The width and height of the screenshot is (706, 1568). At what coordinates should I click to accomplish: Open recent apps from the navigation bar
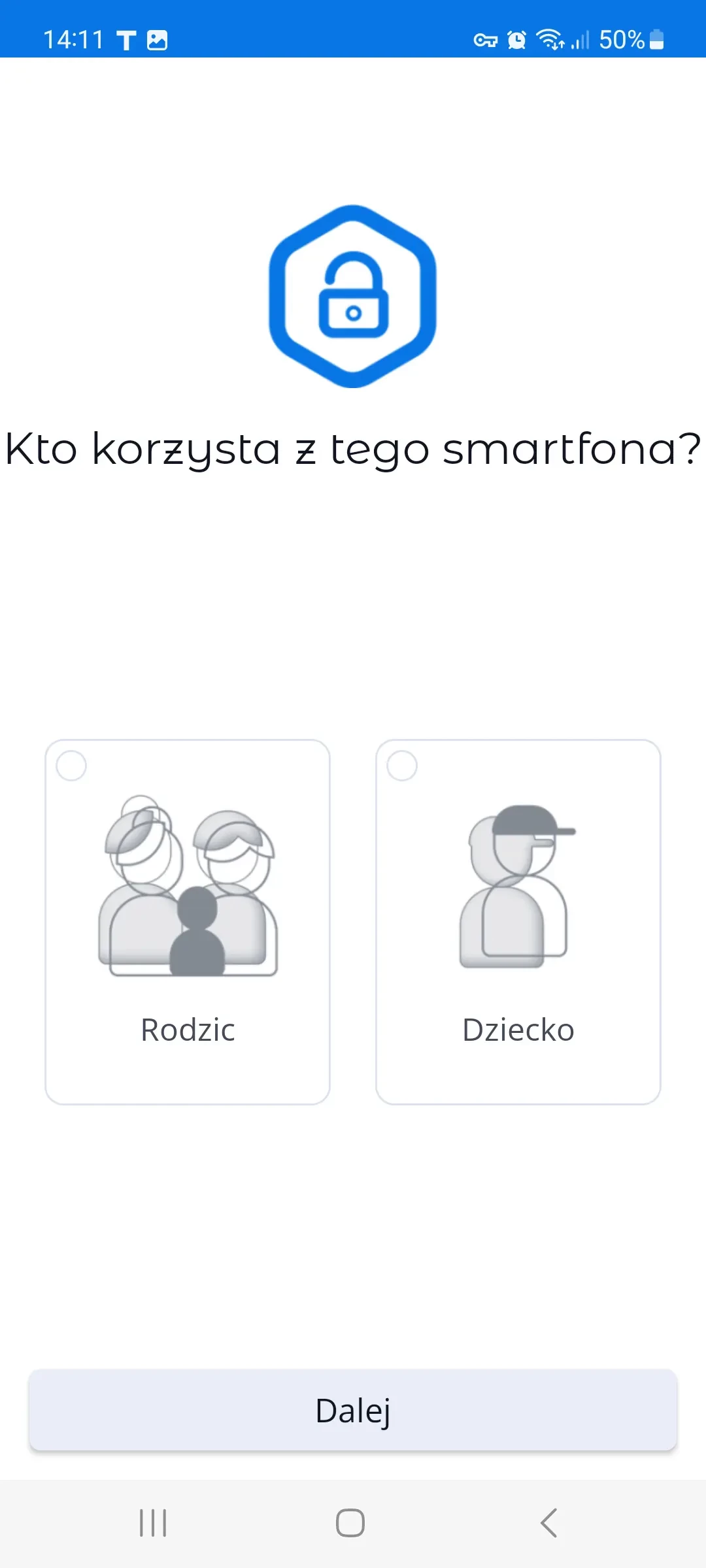(x=153, y=1523)
